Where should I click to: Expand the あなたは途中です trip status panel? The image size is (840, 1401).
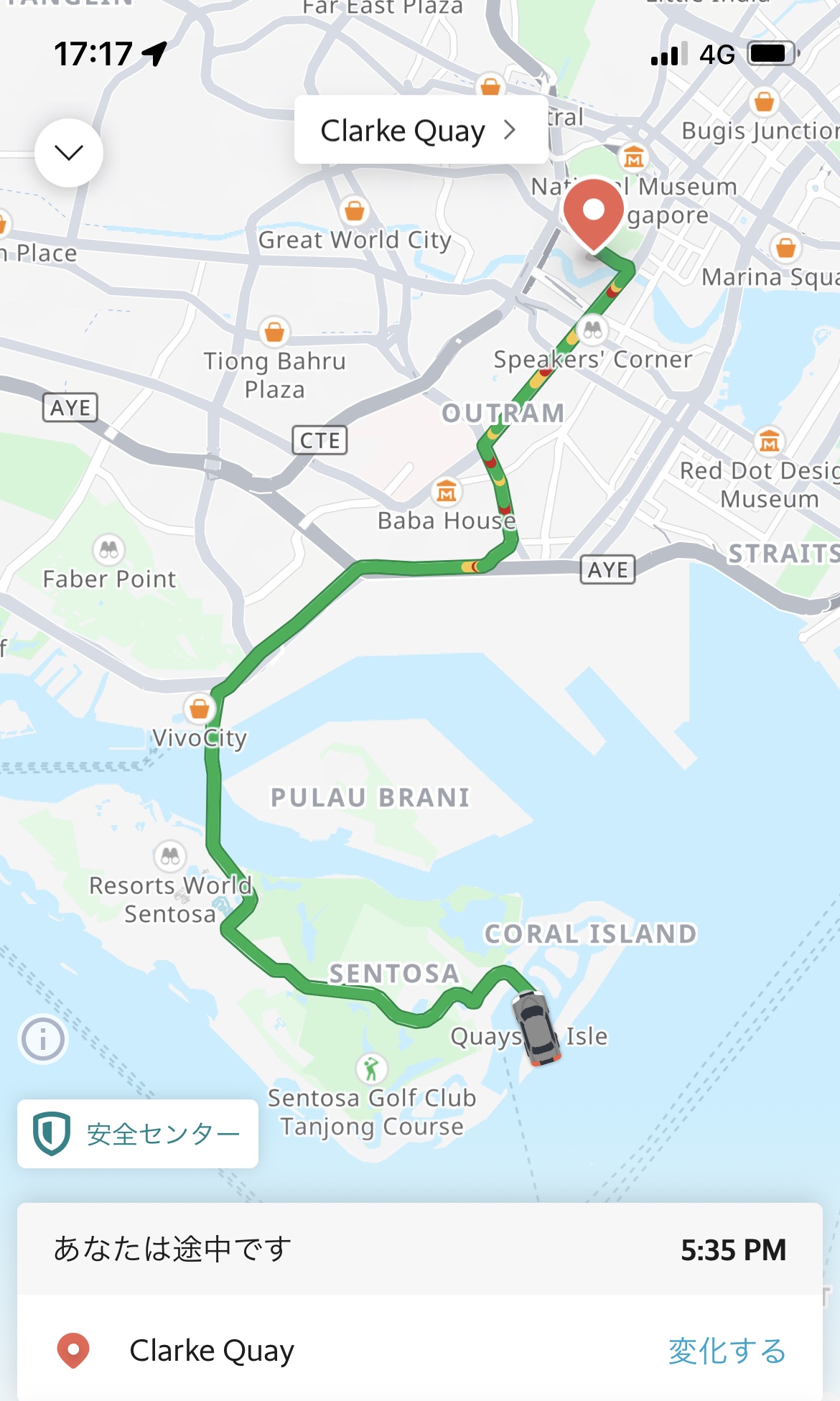(420, 1249)
